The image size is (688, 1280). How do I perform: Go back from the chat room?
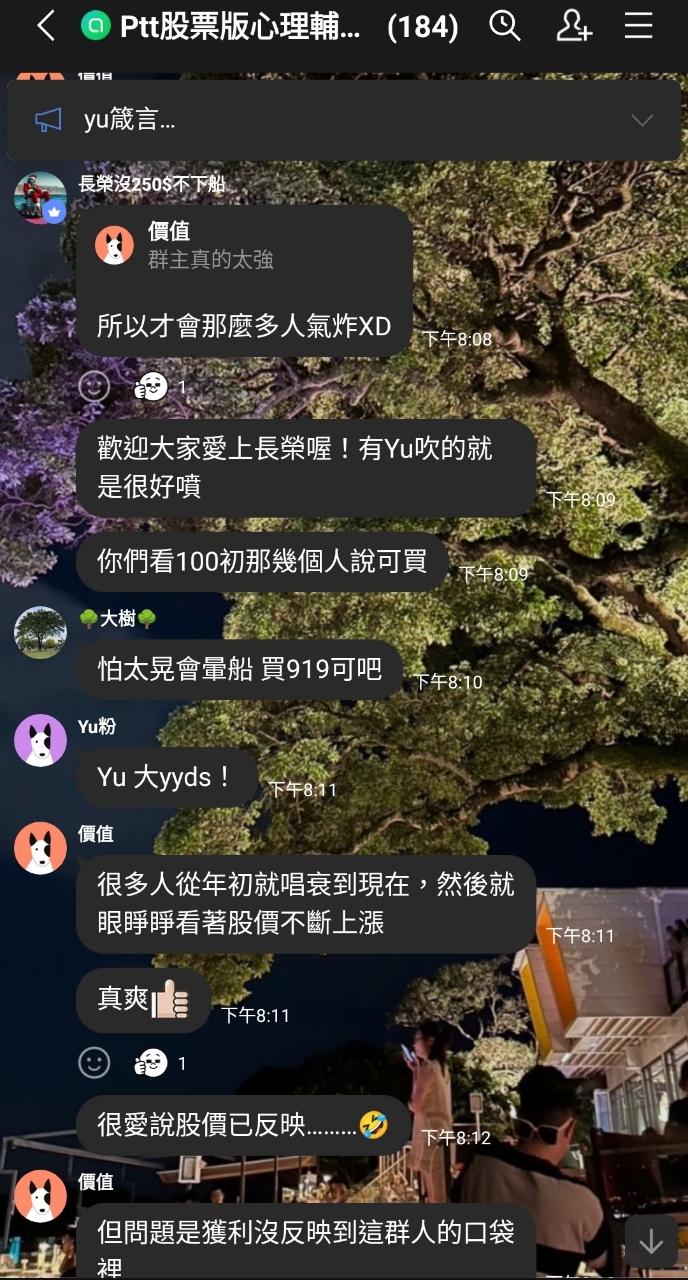coord(45,27)
